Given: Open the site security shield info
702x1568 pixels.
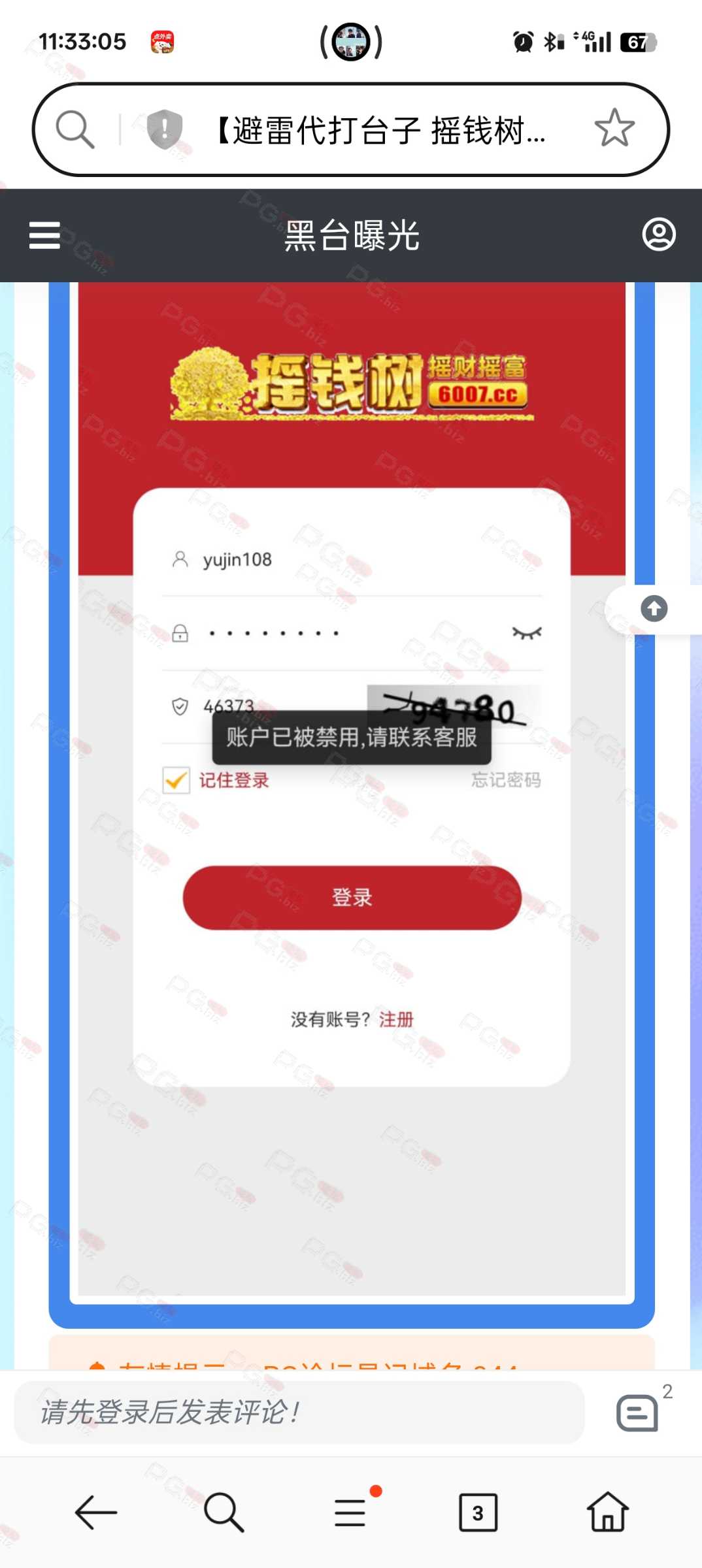Looking at the screenshot, I should (164, 129).
